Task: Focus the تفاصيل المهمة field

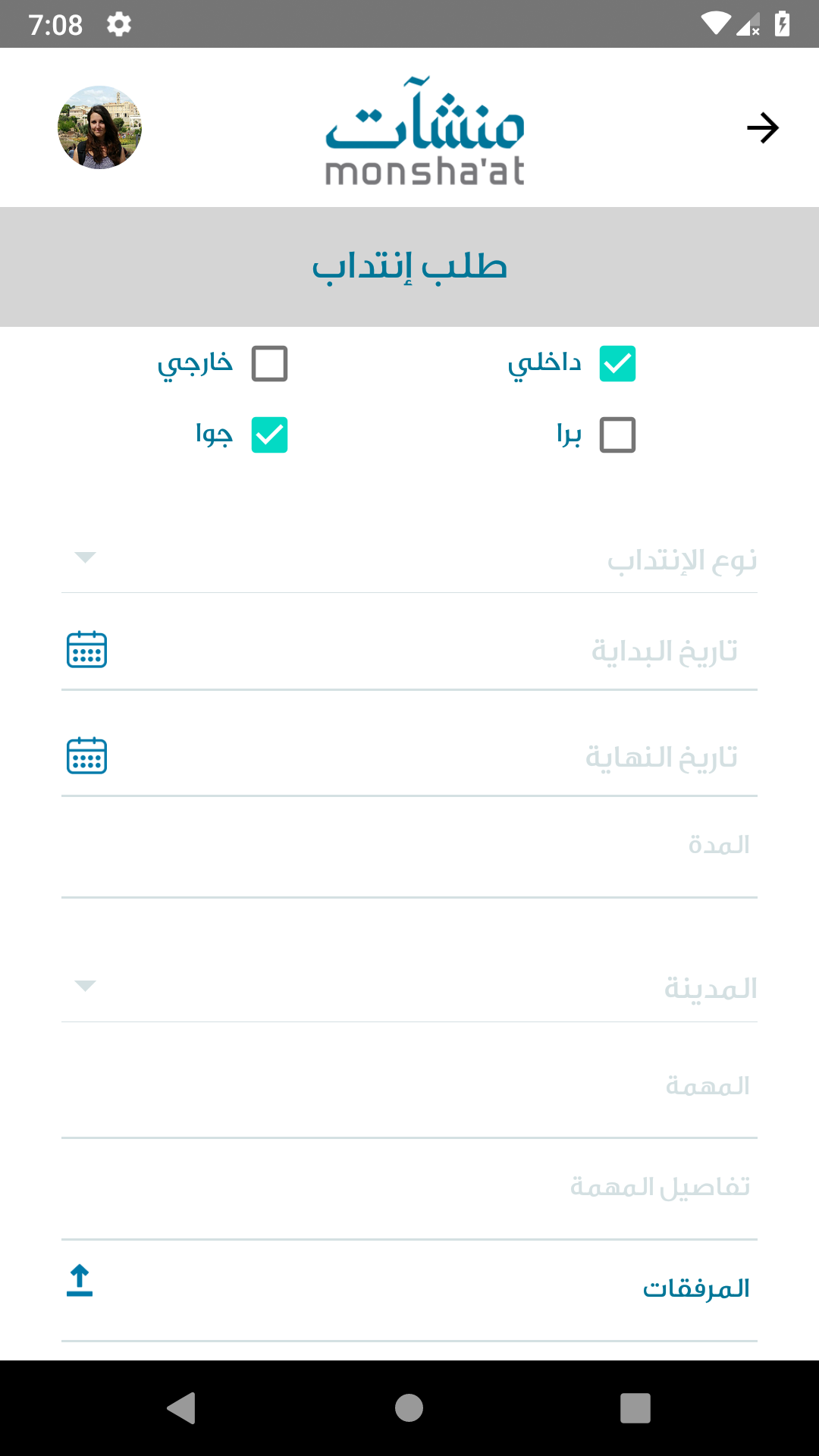Action: pos(409,1200)
